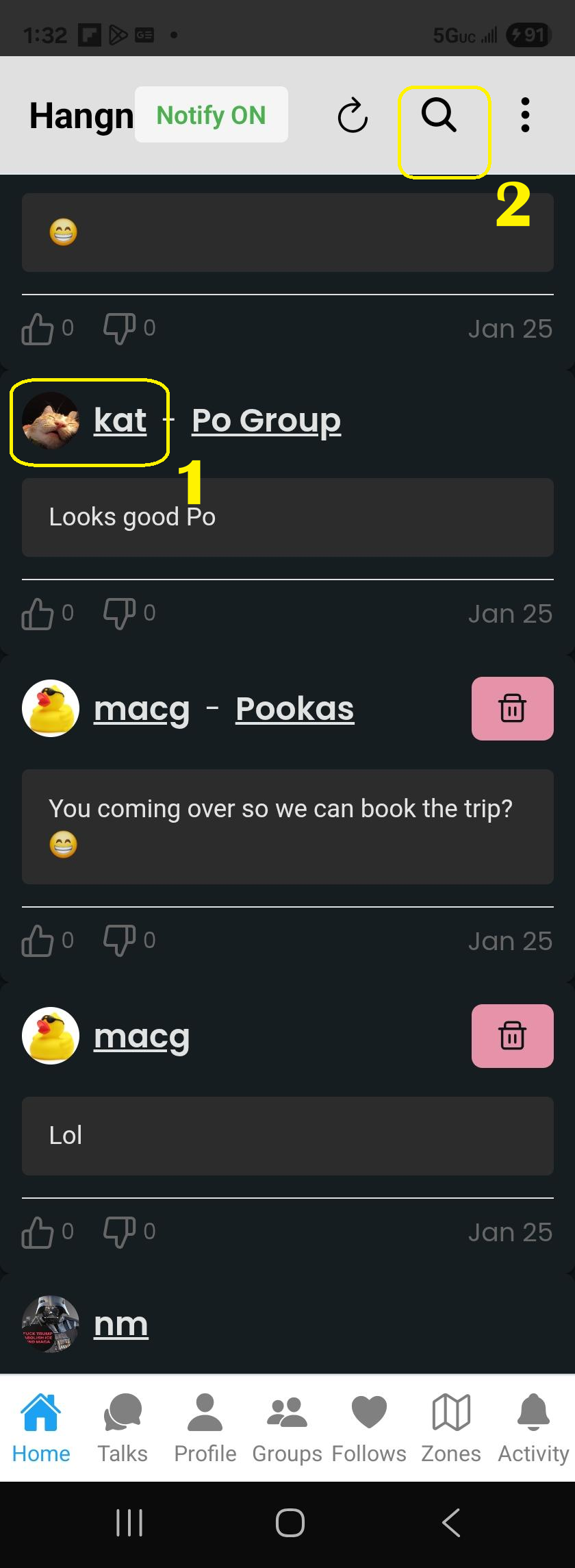The image size is (575, 1568).
Task: Select the Zones tab
Action: (451, 1428)
